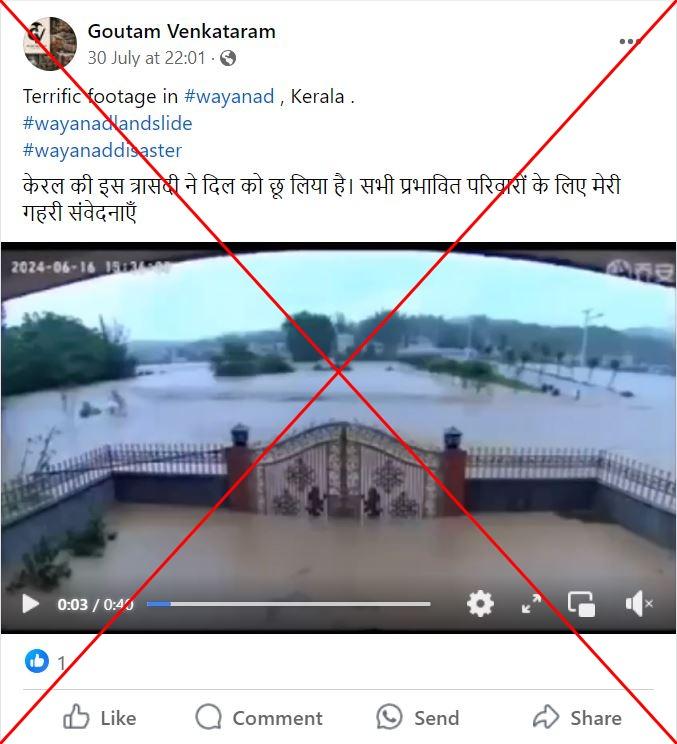Open video quality settings gear
Viewport: 677px width, 744px height.
coord(480,604)
